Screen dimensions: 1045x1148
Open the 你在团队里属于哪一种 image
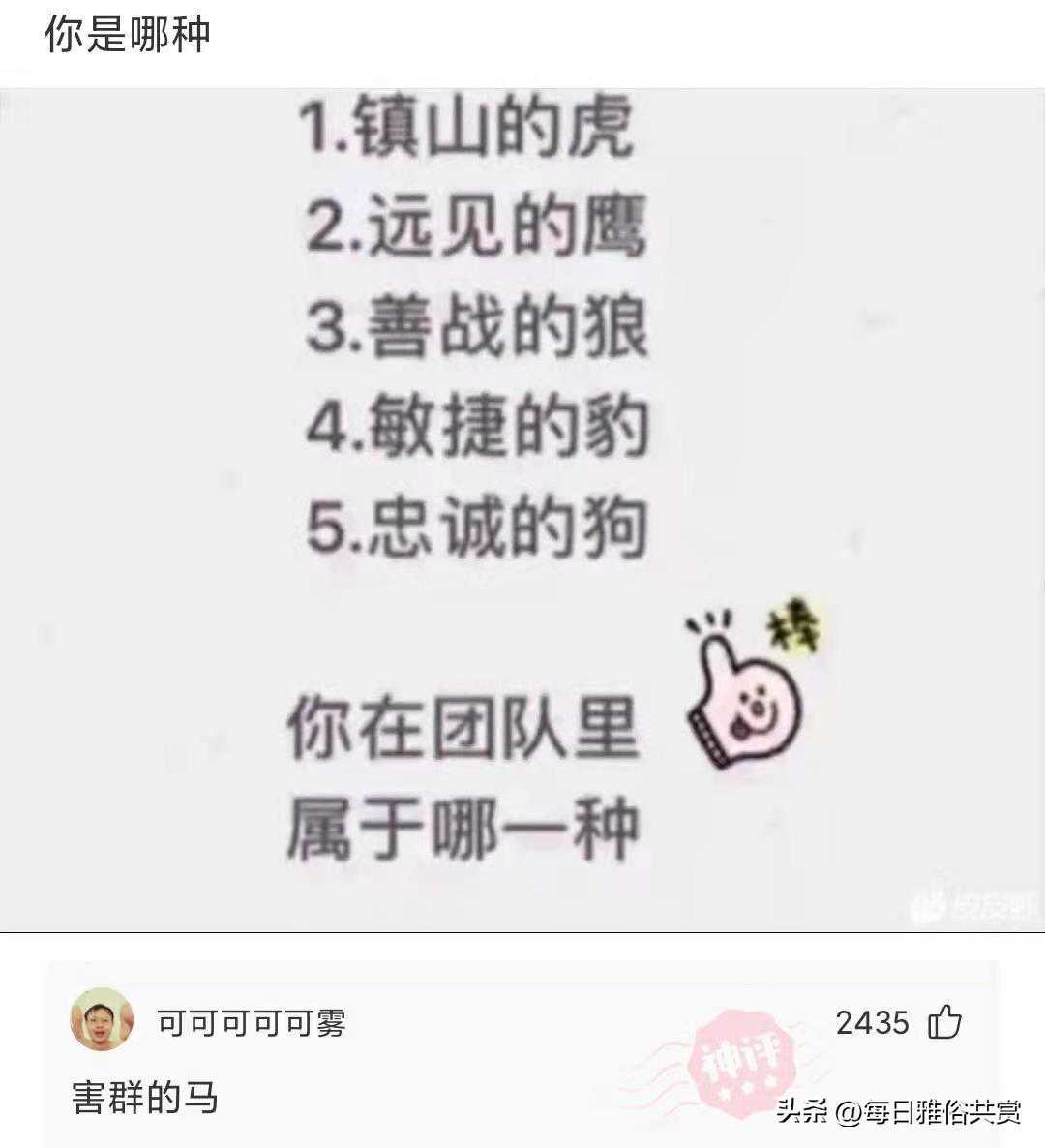tap(522, 510)
